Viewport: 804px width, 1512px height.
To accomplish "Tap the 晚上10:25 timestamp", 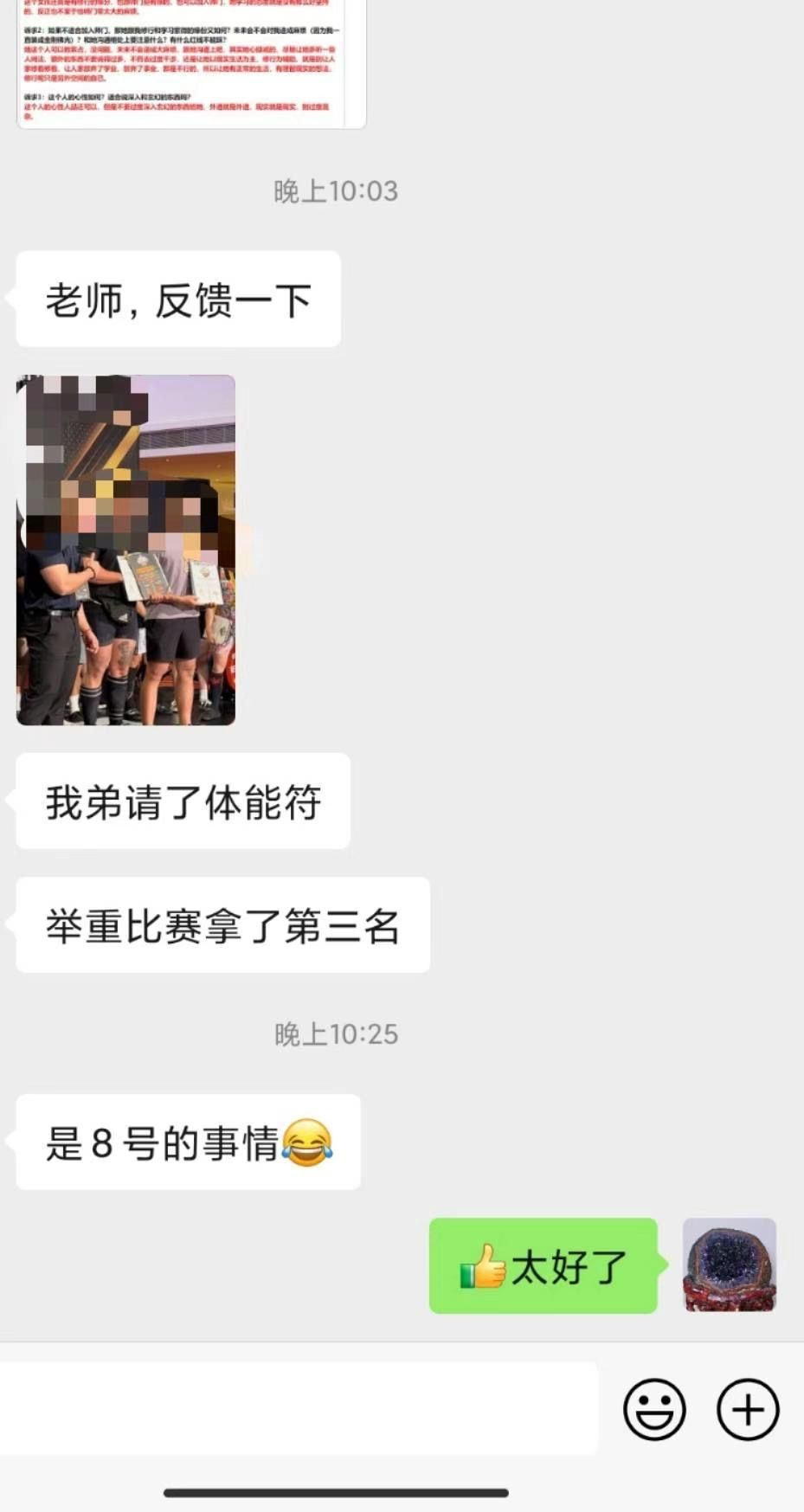I will 336,1033.
